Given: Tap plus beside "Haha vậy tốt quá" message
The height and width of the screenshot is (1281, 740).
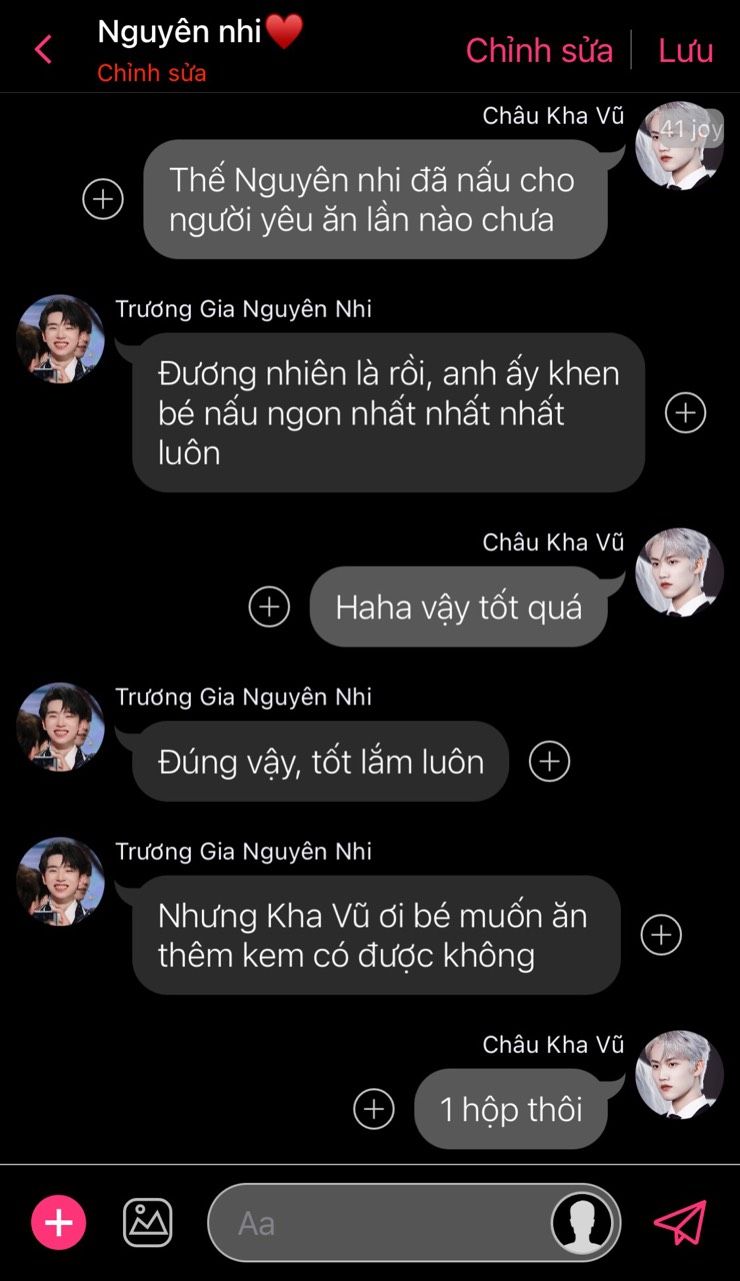Looking at the screenshot, I should 269,607.
